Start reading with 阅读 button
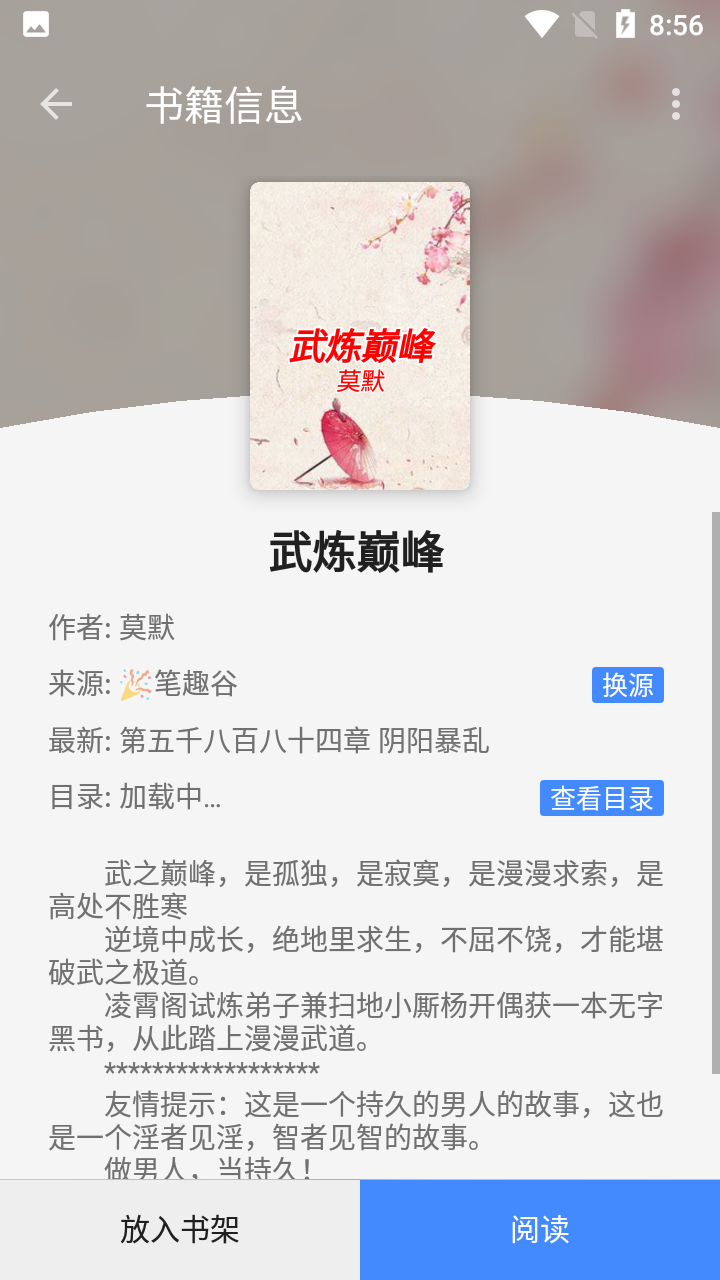The height and width of the screenshot is (1280, 720). (x=540, y=1230)
